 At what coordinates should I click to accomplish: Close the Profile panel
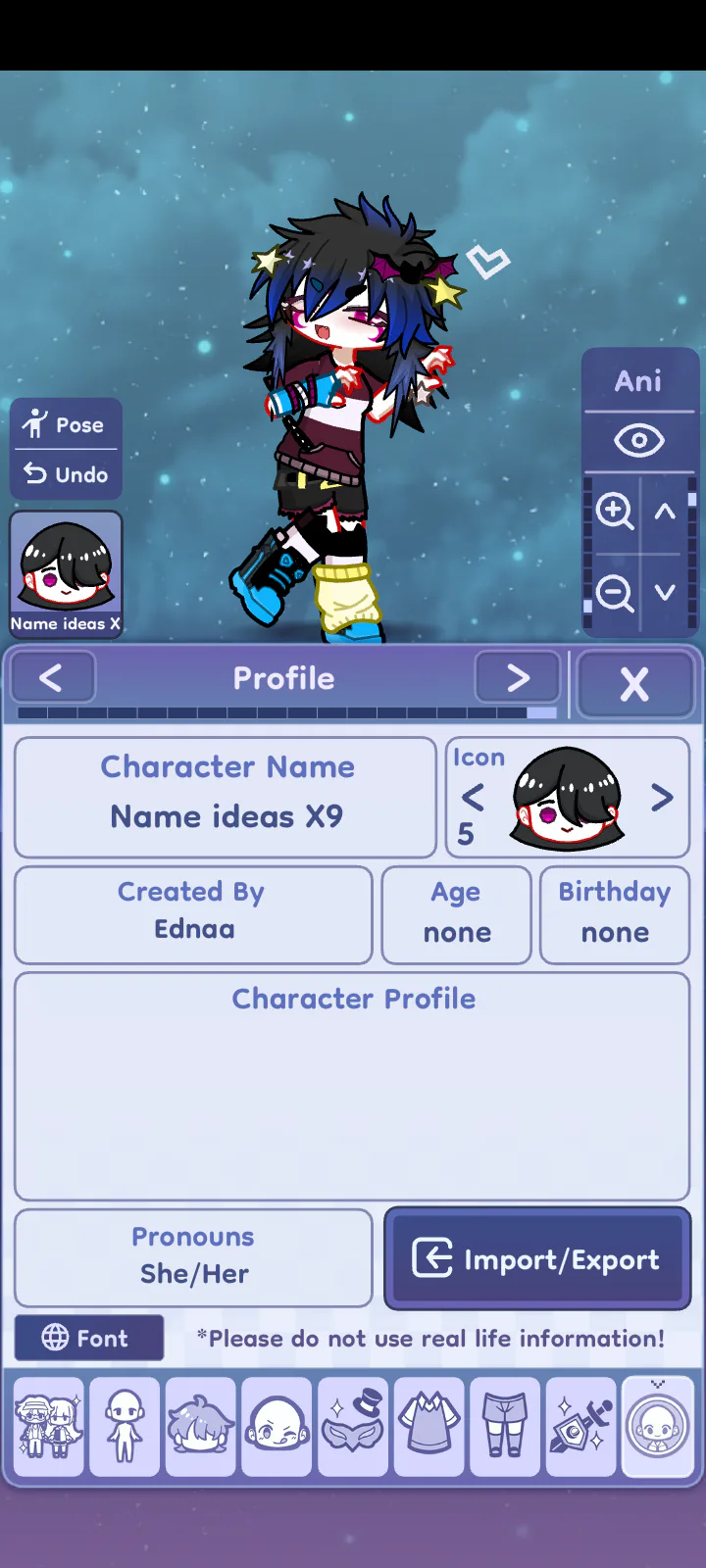(x=634, y=684)
